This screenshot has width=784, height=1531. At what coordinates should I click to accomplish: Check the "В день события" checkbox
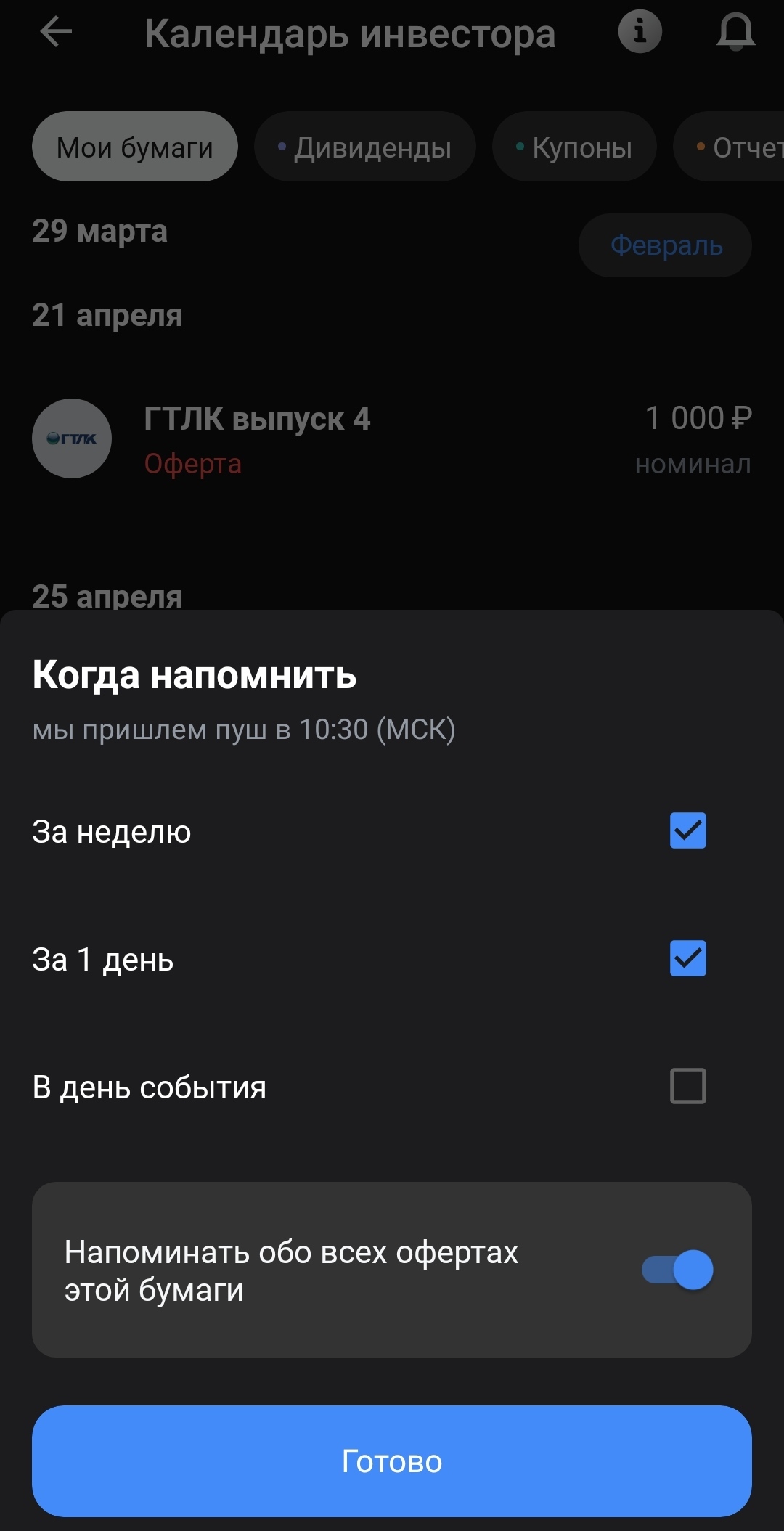(687, 1086)
